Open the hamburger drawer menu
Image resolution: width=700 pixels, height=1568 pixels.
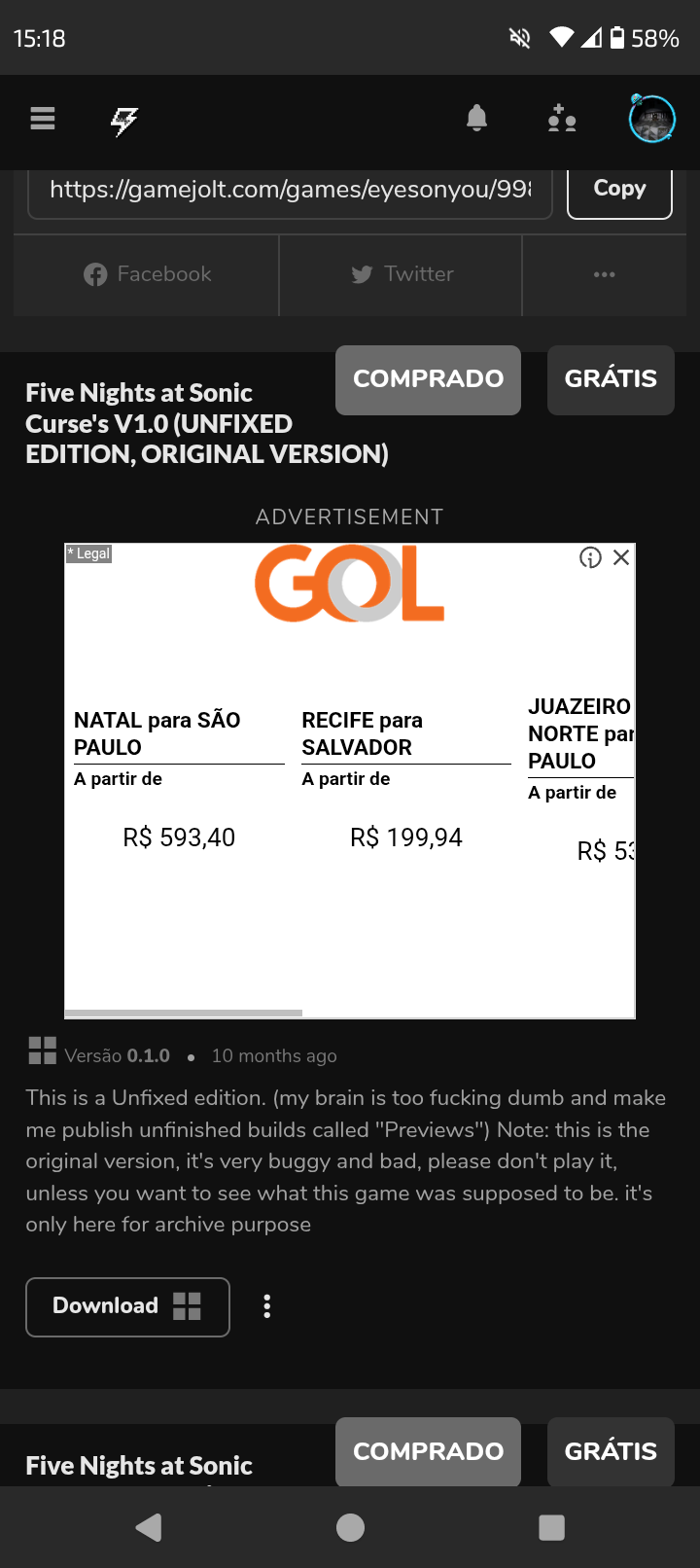tap(43, 119)
